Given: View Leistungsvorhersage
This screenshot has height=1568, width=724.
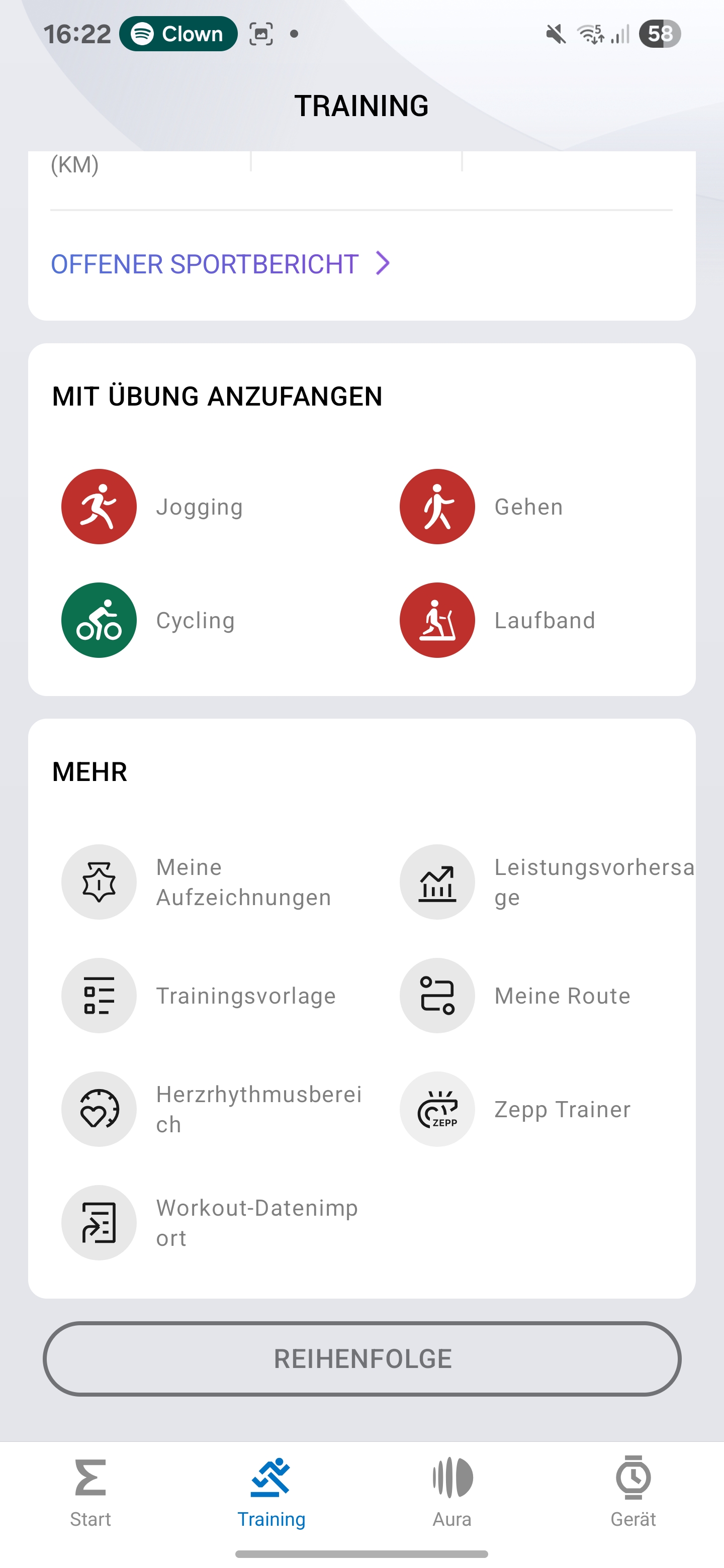Looking at the screenshot, I should pyautogui.click(x=437, y=882).
